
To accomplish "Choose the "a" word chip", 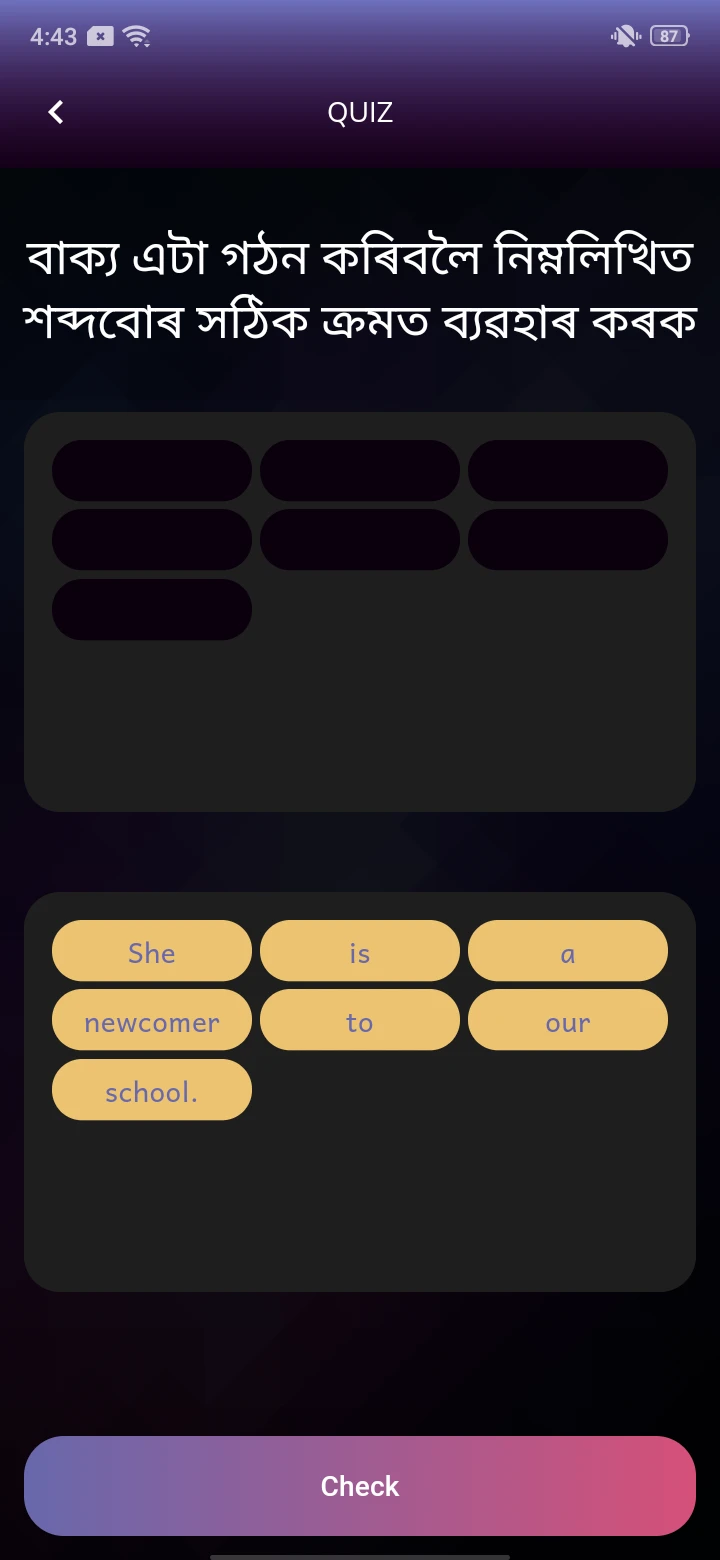I will coord(567,951).
